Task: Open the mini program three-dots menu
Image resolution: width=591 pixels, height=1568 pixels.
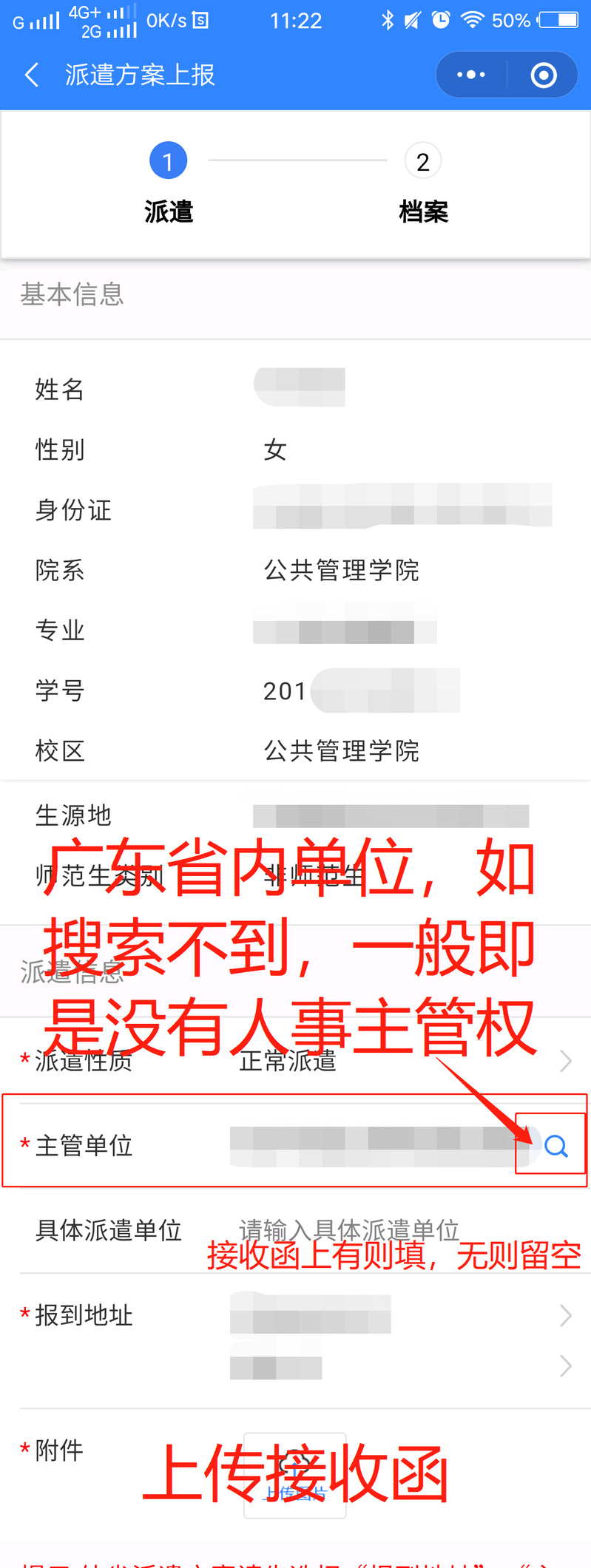Action: (471, 75)
